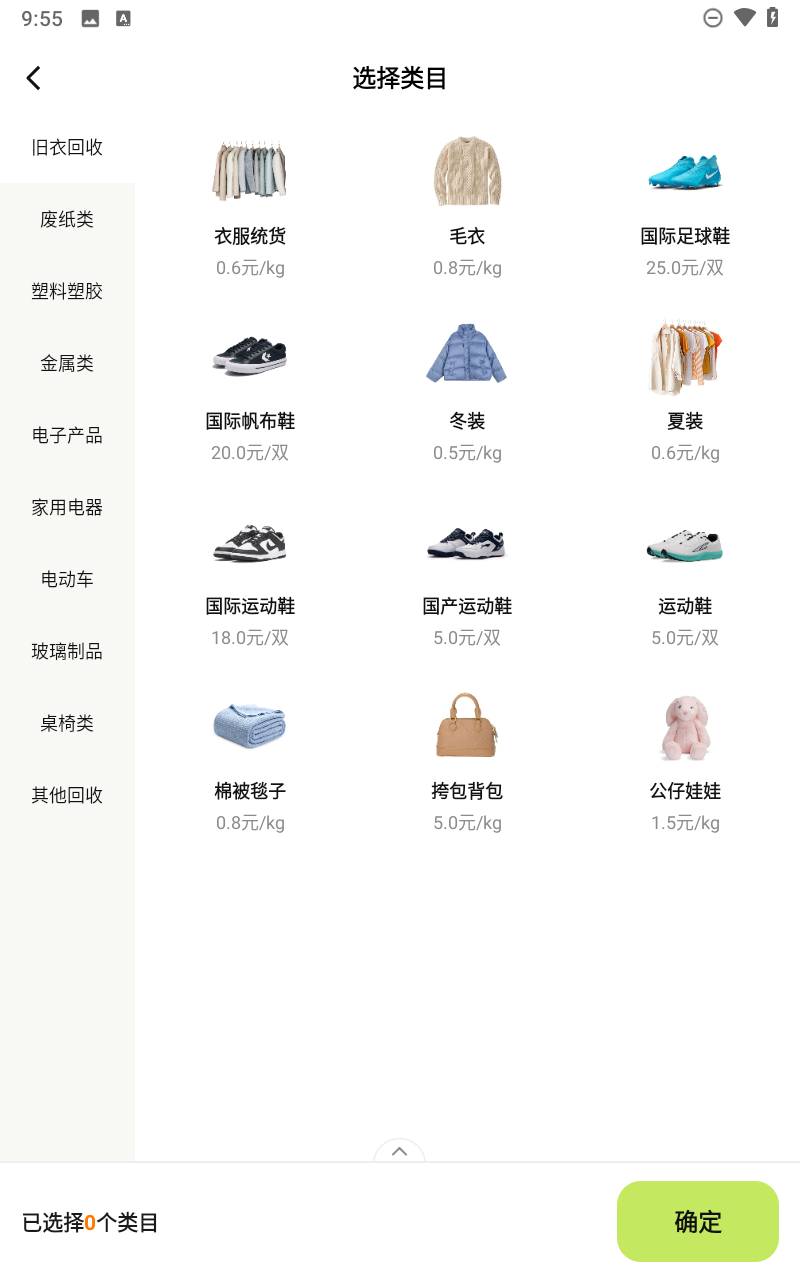The image size is (800, 1280).
Task: Open the 金属类 category
Action: pyautogui.click(x=67, y=363)
